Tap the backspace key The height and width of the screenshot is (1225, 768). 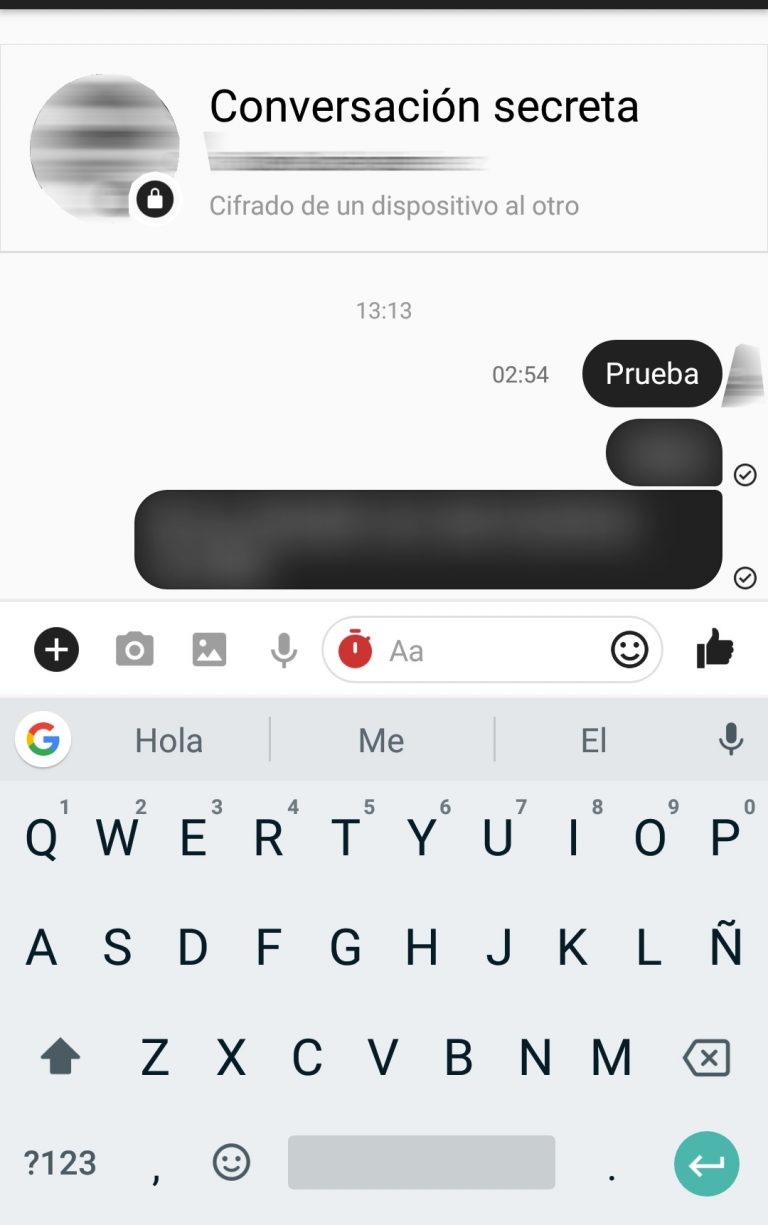[x=706, y=1058]
